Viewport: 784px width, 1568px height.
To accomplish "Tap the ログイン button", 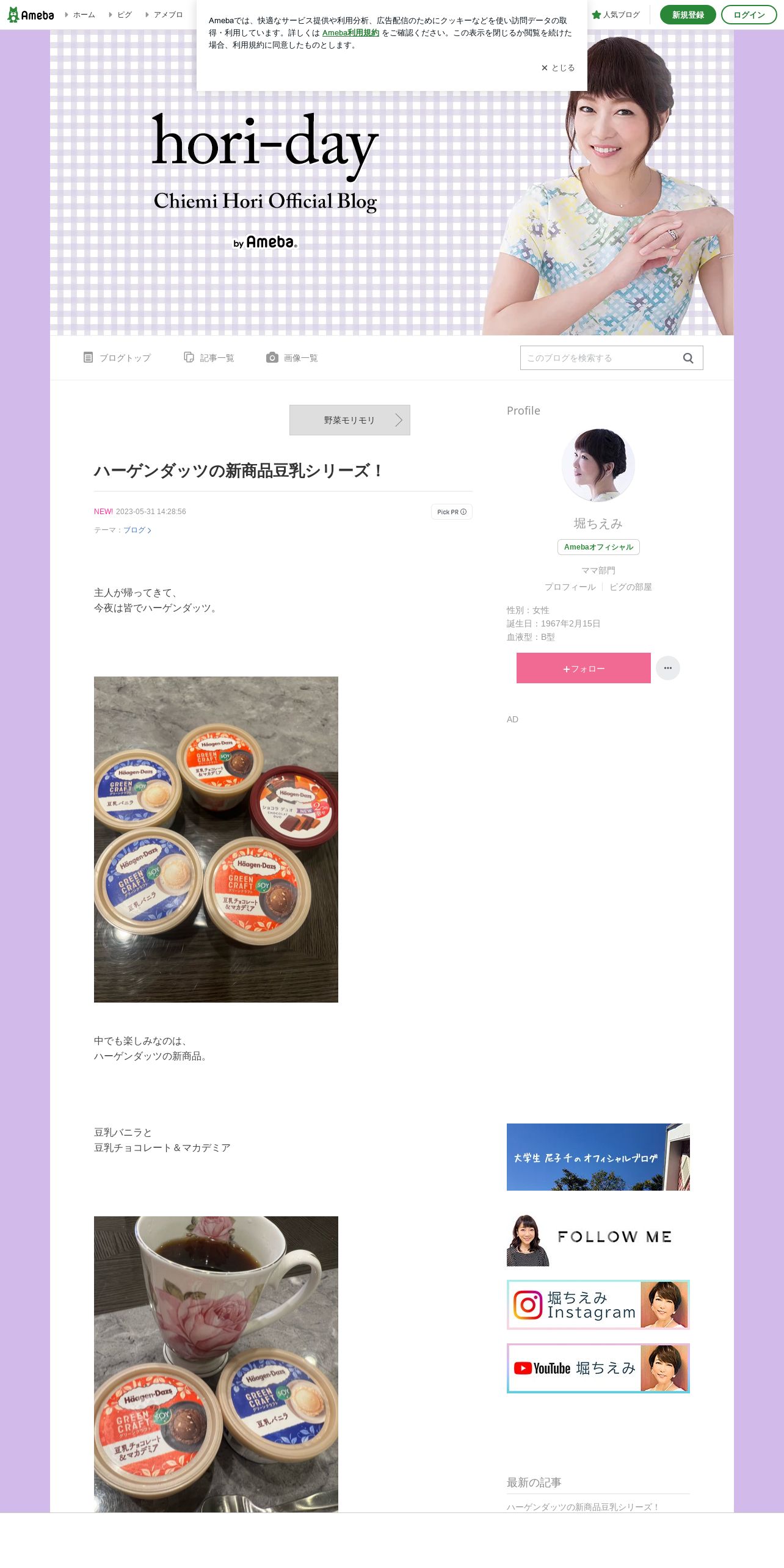I will (x=749, y=15).
